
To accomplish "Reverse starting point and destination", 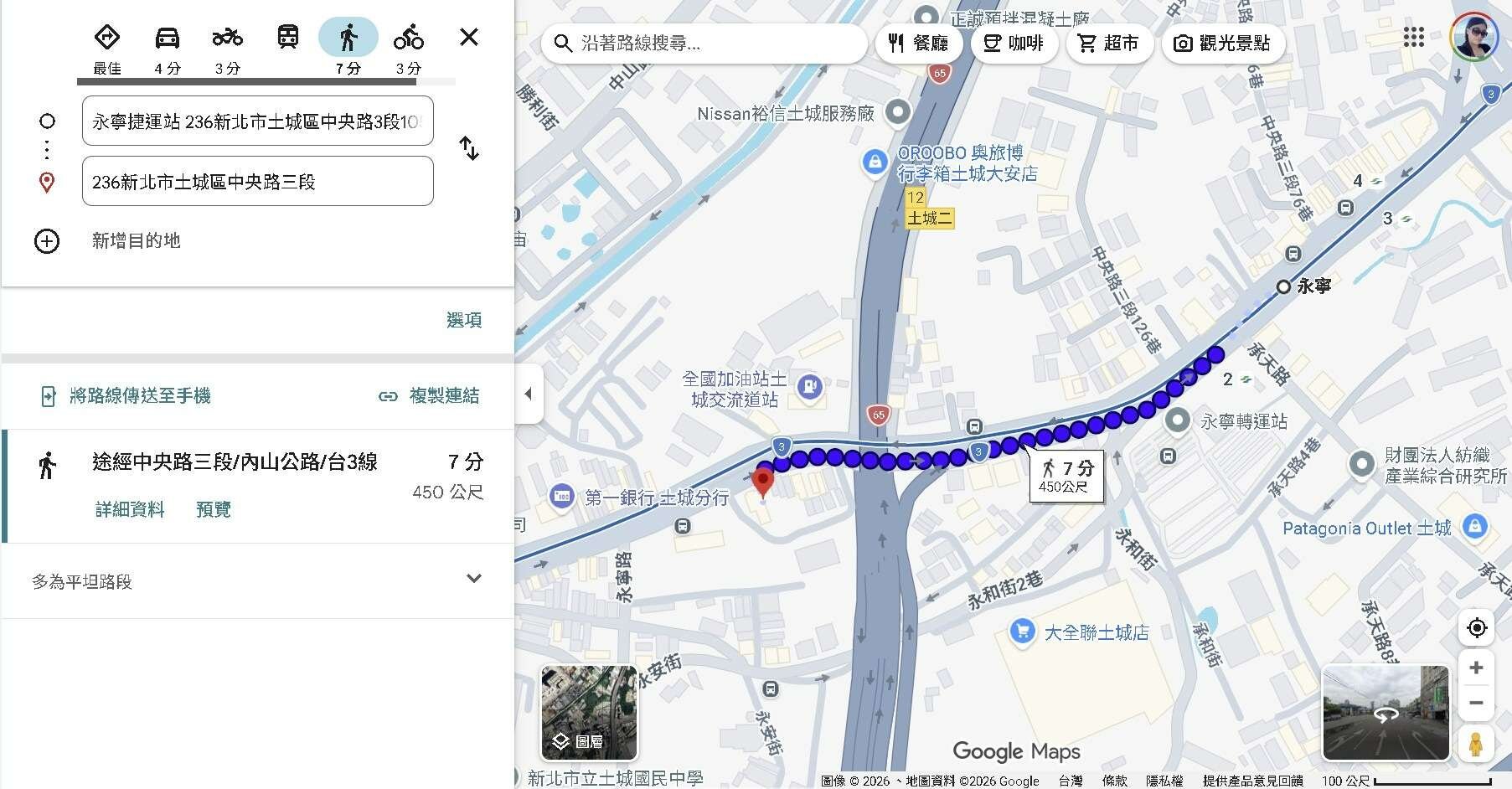I will point(469,149).
